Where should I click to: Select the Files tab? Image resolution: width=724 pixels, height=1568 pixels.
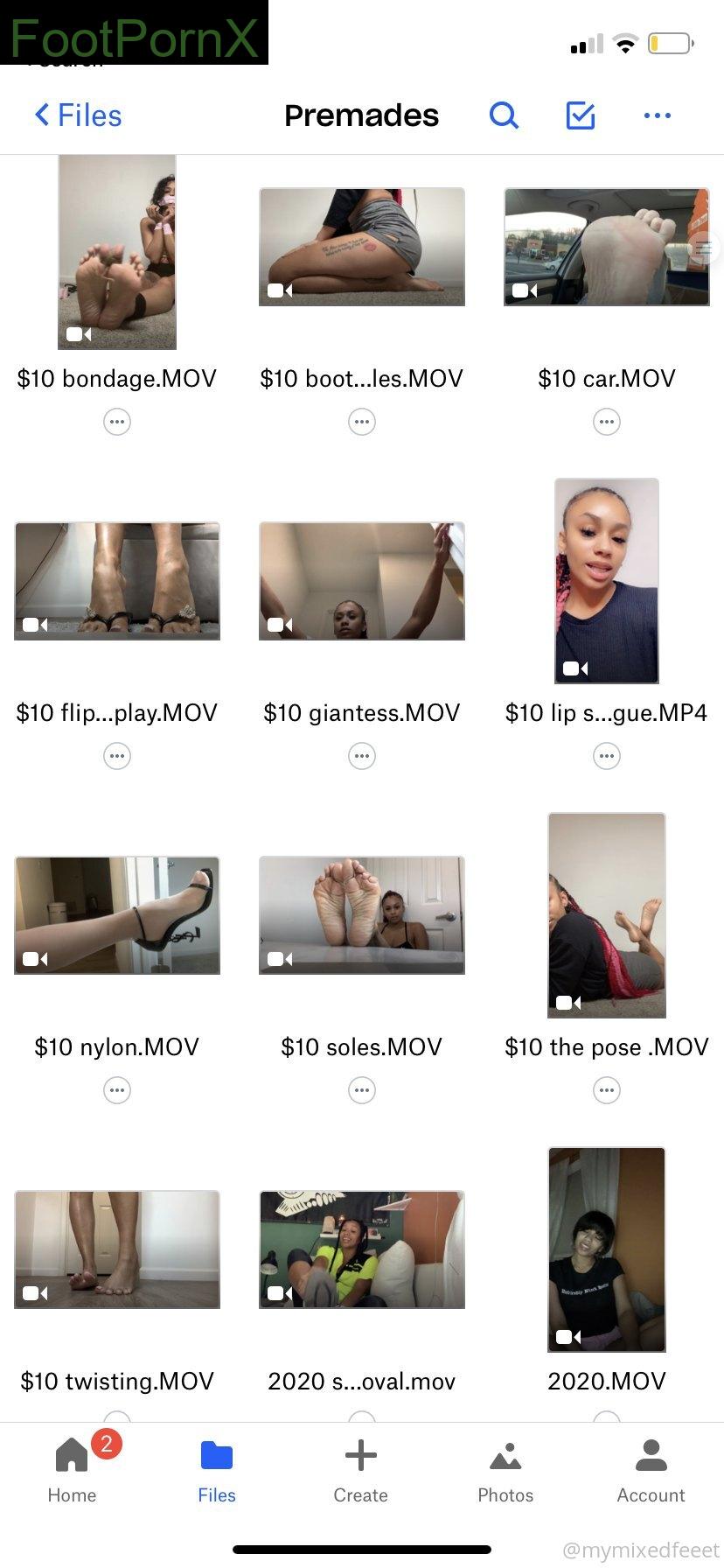tap(217, 1470)
